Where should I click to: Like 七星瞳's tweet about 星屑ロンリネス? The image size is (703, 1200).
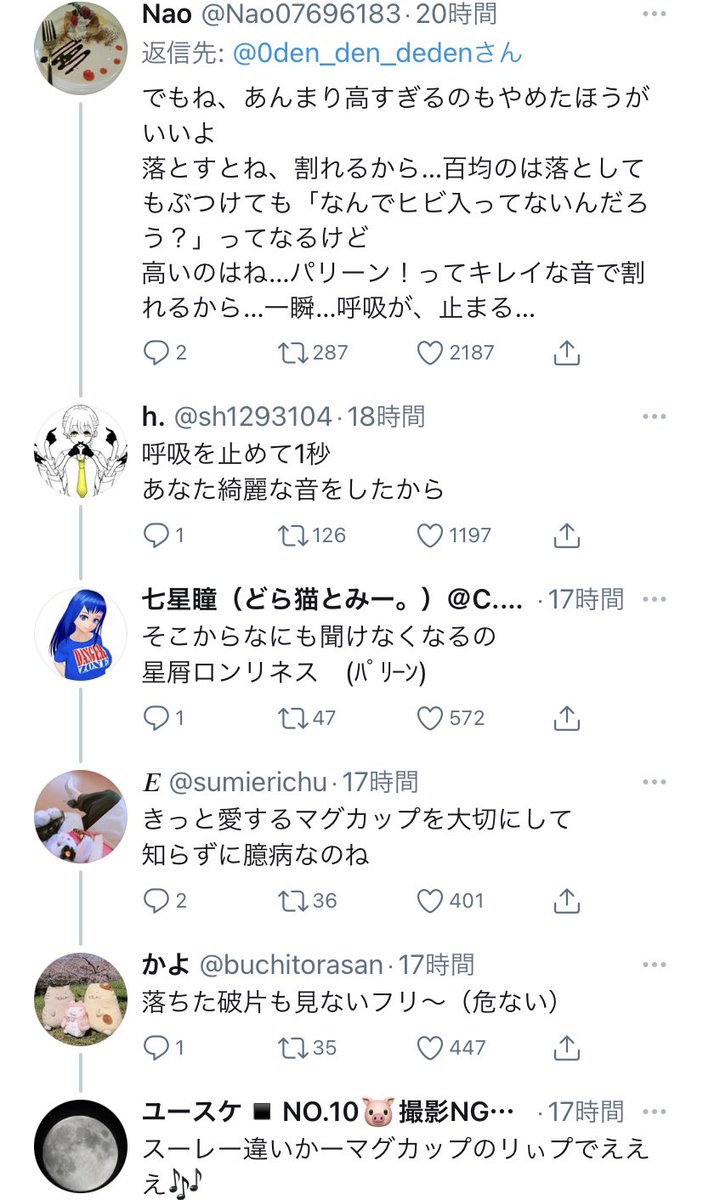pyautogui.click(x=430, y=718)
